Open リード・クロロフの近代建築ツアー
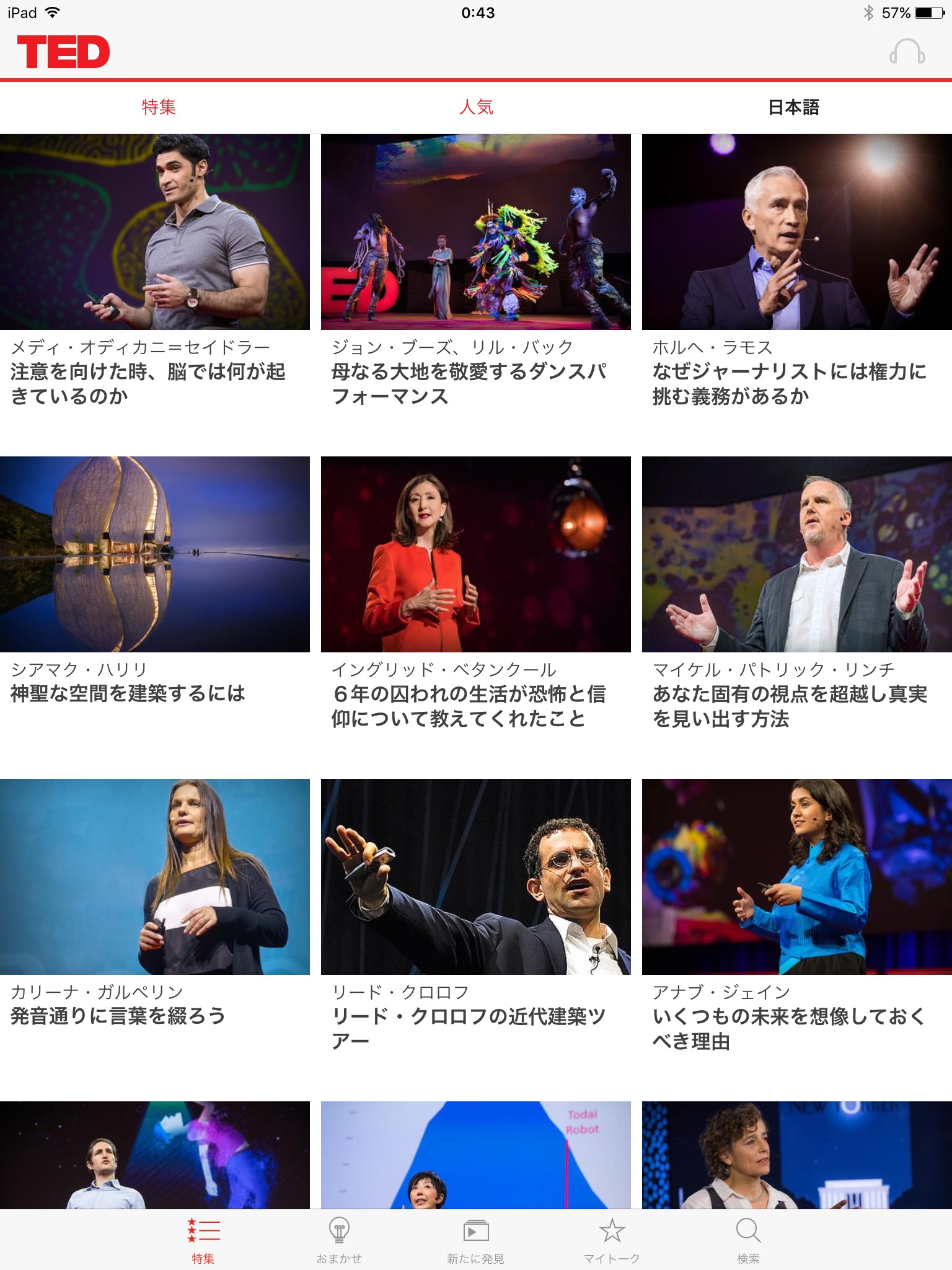This screenshot has width=952, height=1270. point(475,877)
